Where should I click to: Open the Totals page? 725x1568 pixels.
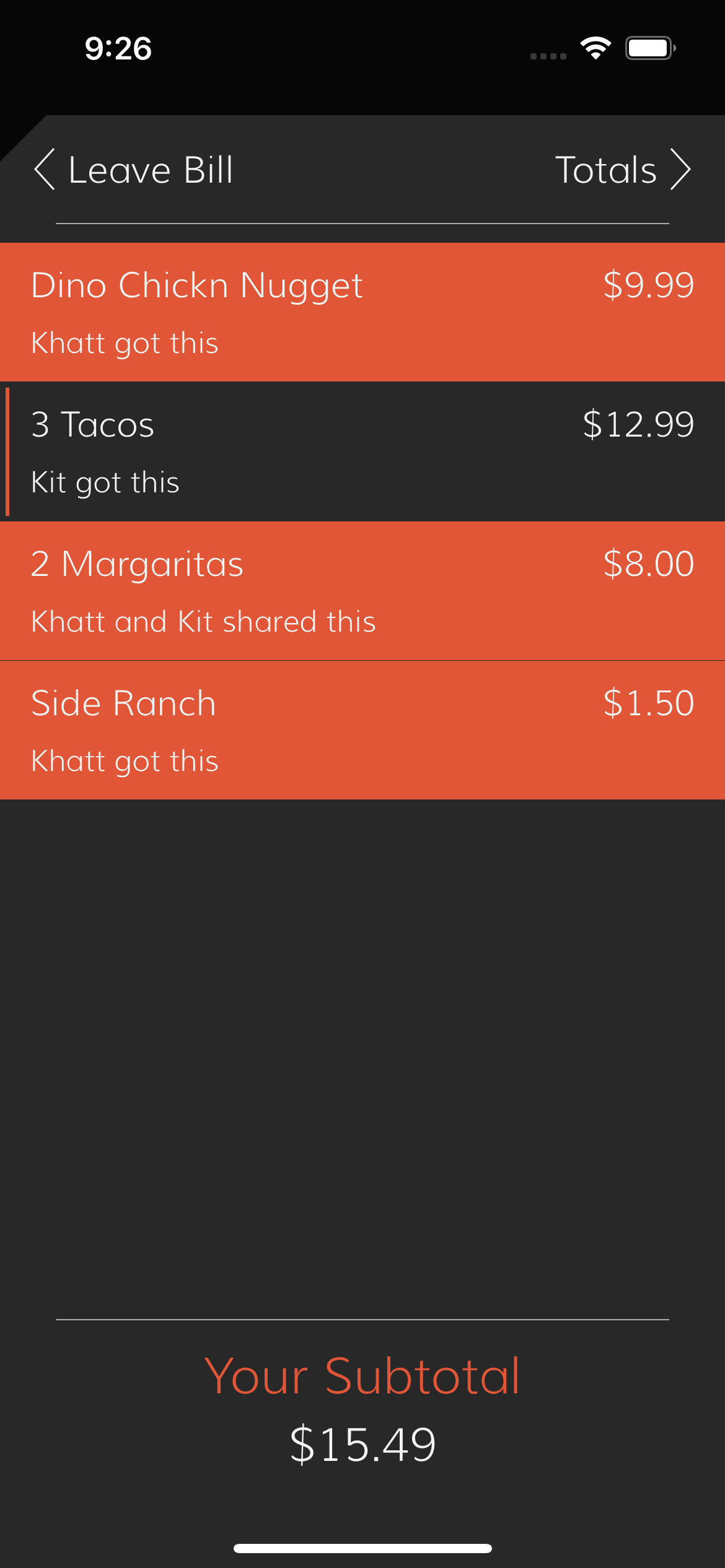point(622,170)
